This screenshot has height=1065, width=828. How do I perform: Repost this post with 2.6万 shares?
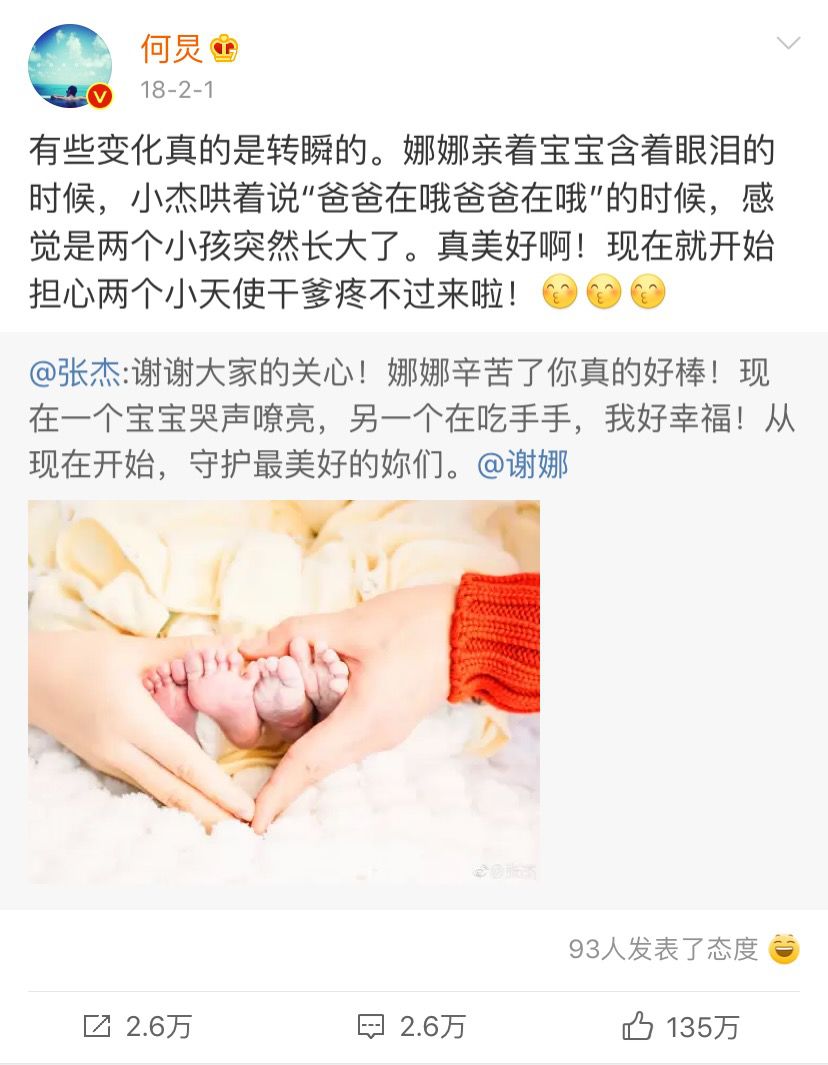tap(137, 1026)
